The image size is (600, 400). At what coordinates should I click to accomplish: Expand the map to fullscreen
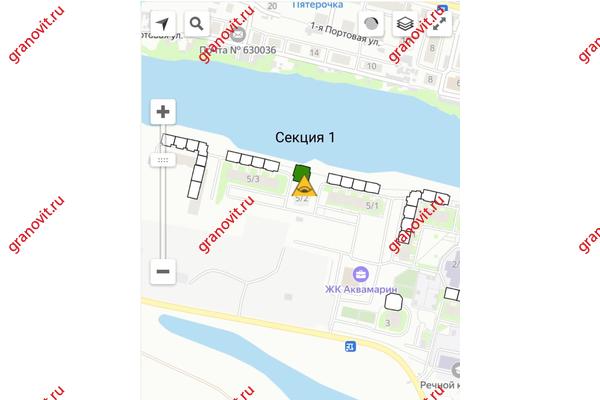[438, 23]
